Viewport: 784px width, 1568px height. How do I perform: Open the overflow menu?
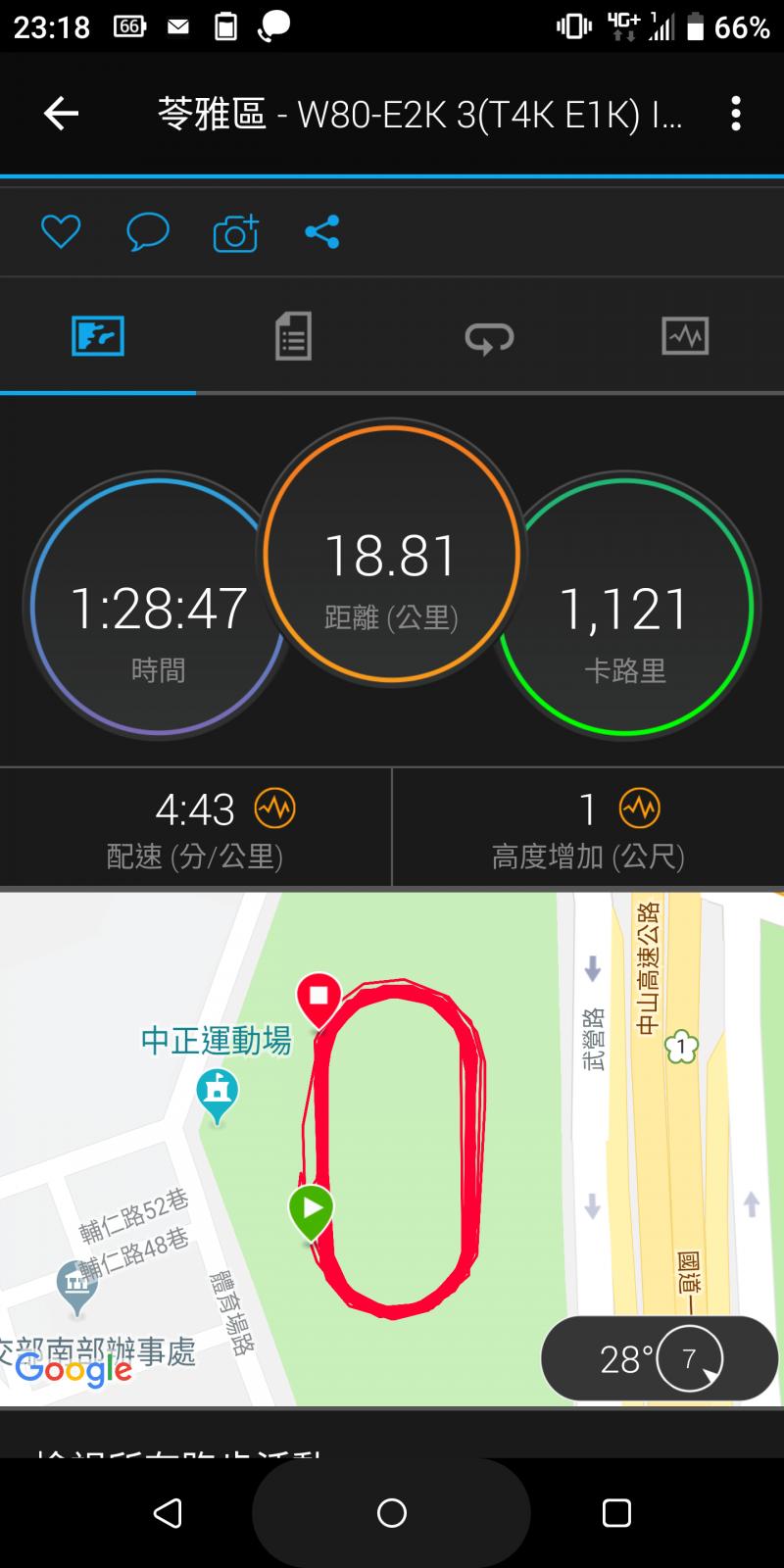point(735,114)
